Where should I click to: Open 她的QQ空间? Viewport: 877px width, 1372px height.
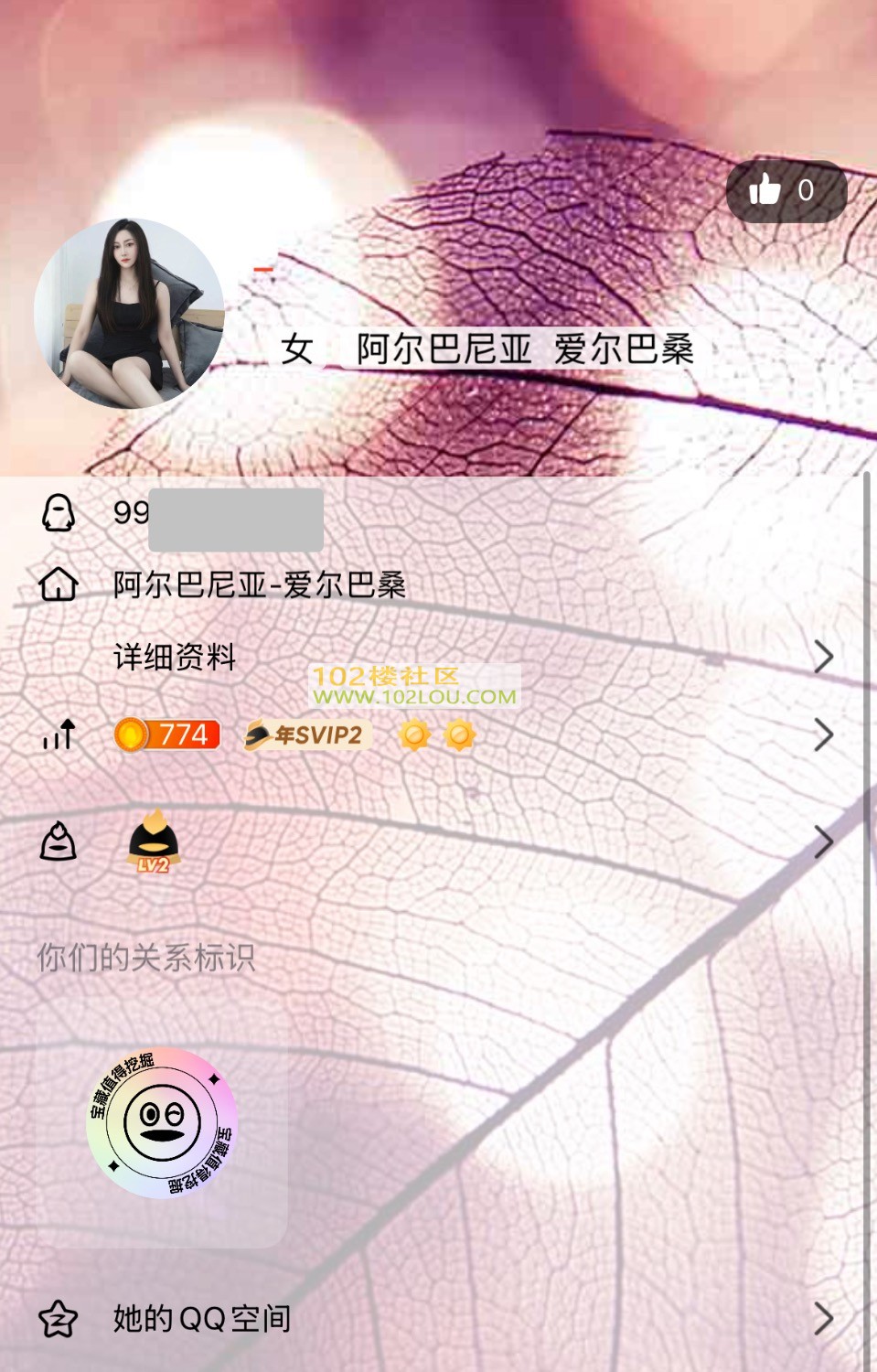pyautogui.click(x=439, y=1318)
